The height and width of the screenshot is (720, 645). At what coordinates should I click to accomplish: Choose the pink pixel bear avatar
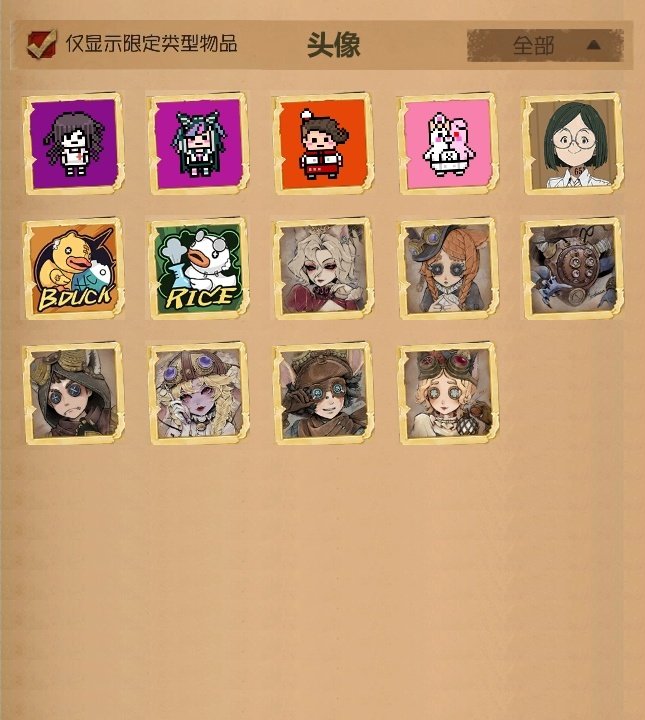[448, 143]
